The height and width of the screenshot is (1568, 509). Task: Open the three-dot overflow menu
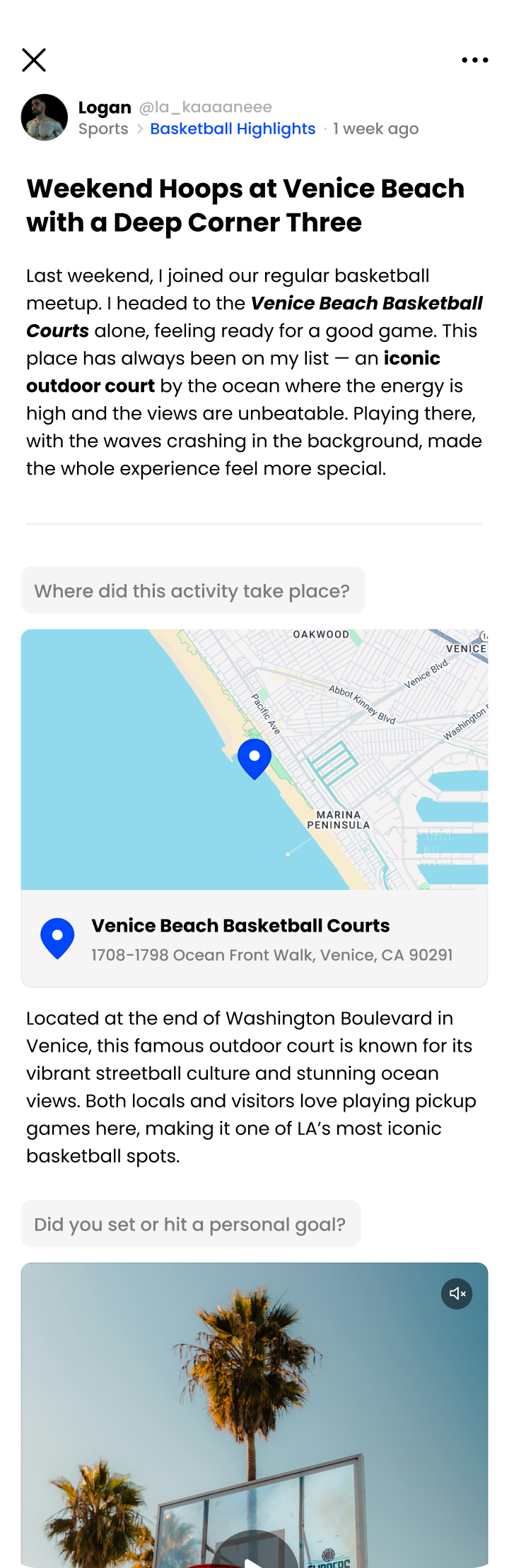[474, 60]
